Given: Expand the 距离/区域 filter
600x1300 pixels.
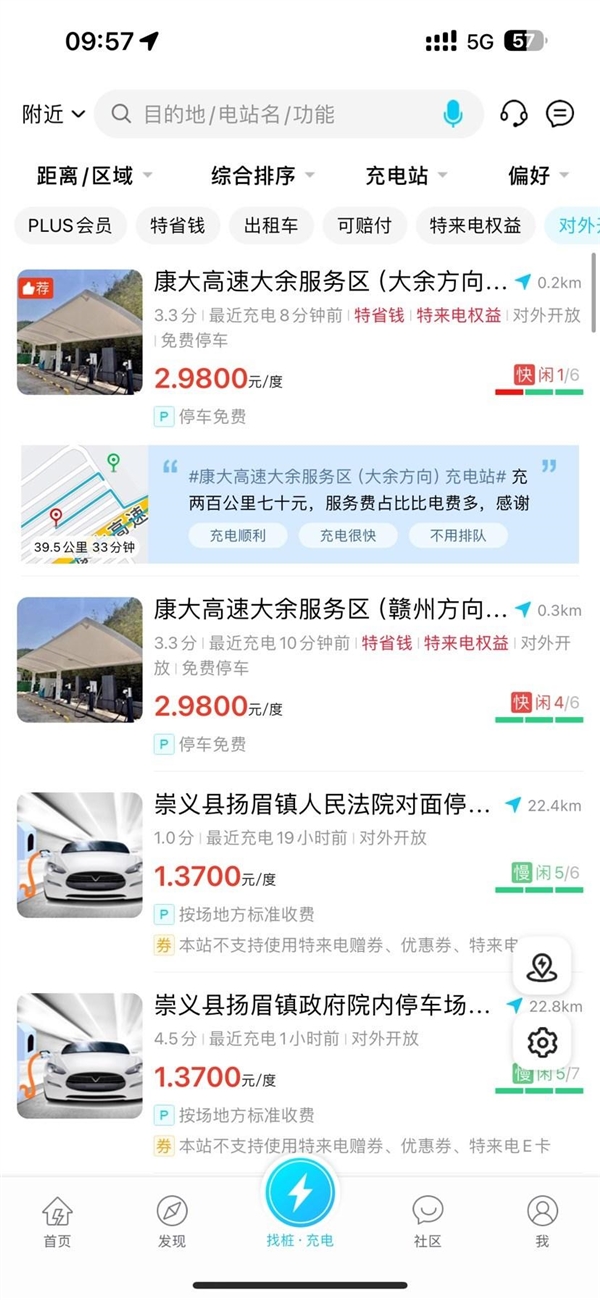Looking at the screenshot, I should point(94,176).
